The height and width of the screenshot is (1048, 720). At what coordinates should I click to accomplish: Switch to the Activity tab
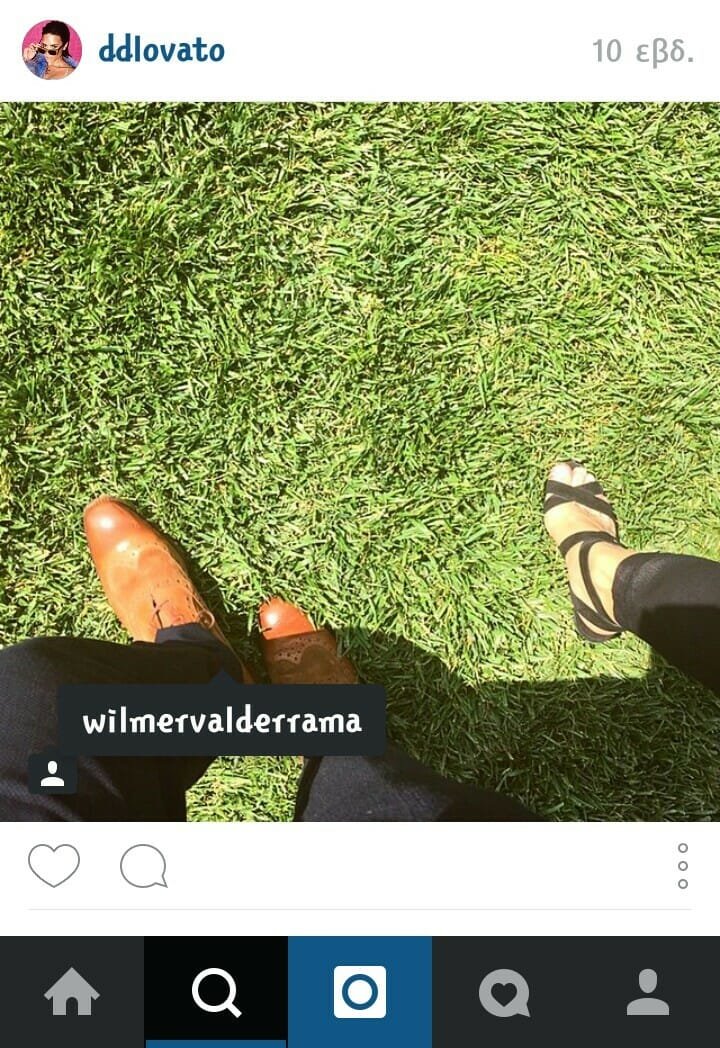(x=504, y=992)
